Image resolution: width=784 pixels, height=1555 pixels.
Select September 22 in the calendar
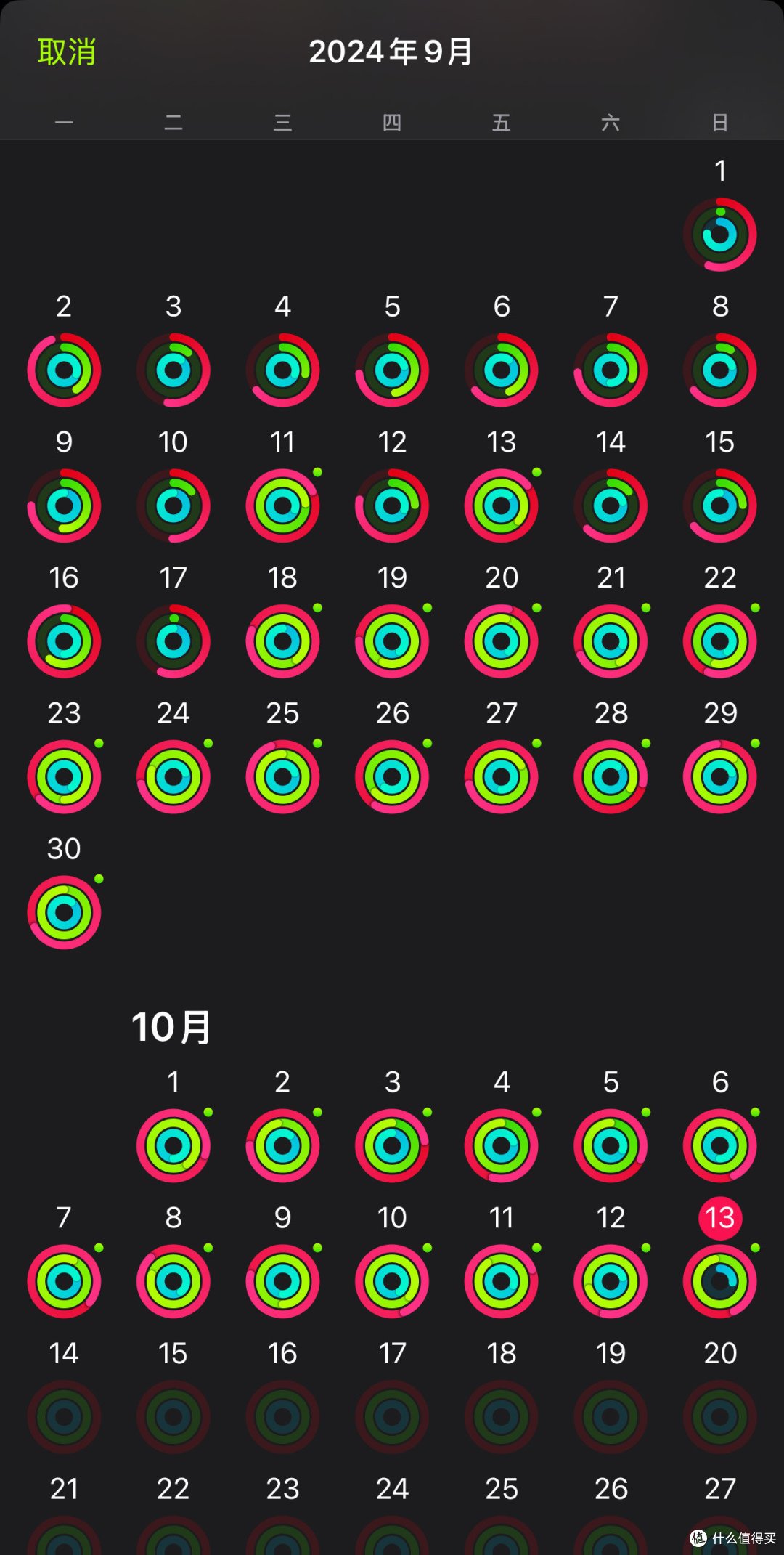719,641
